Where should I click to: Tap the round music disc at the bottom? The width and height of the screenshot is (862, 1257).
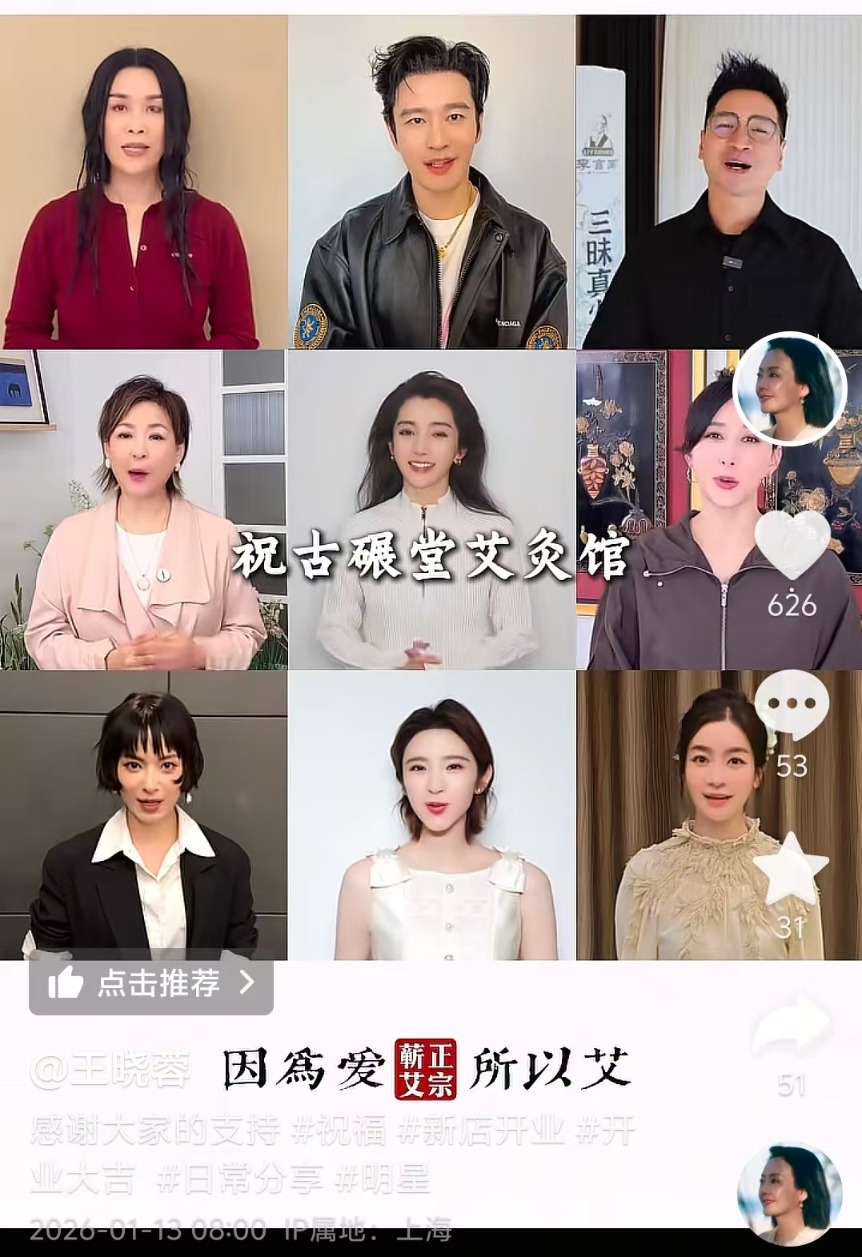coord(790,1194)
